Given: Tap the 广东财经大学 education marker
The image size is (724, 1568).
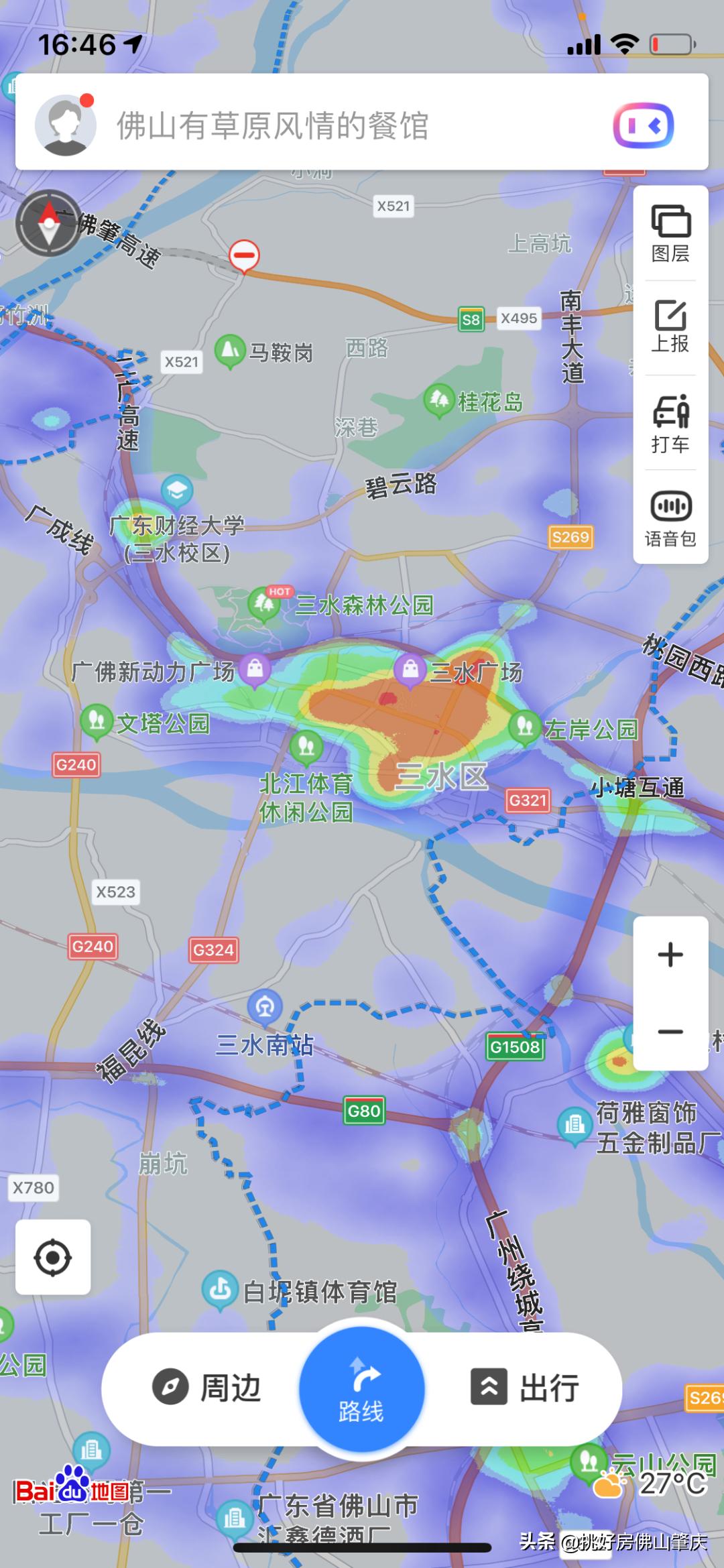Looking at the screenshot, I should [x=176, y=491].
